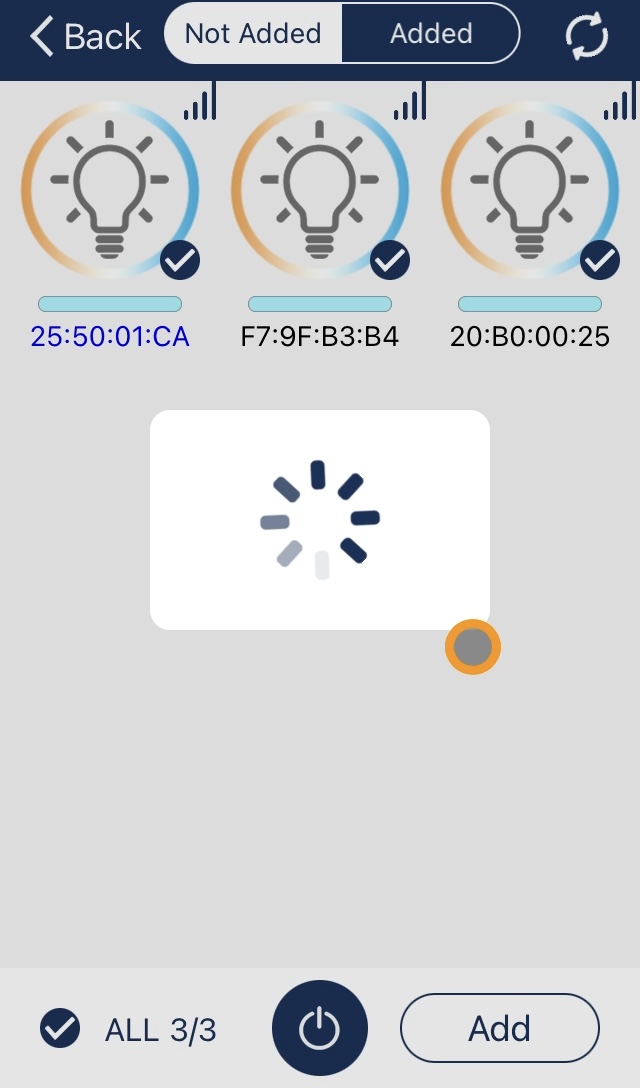
Task: Select the 25:50:01:CA light device
Action: coord(110,190)
